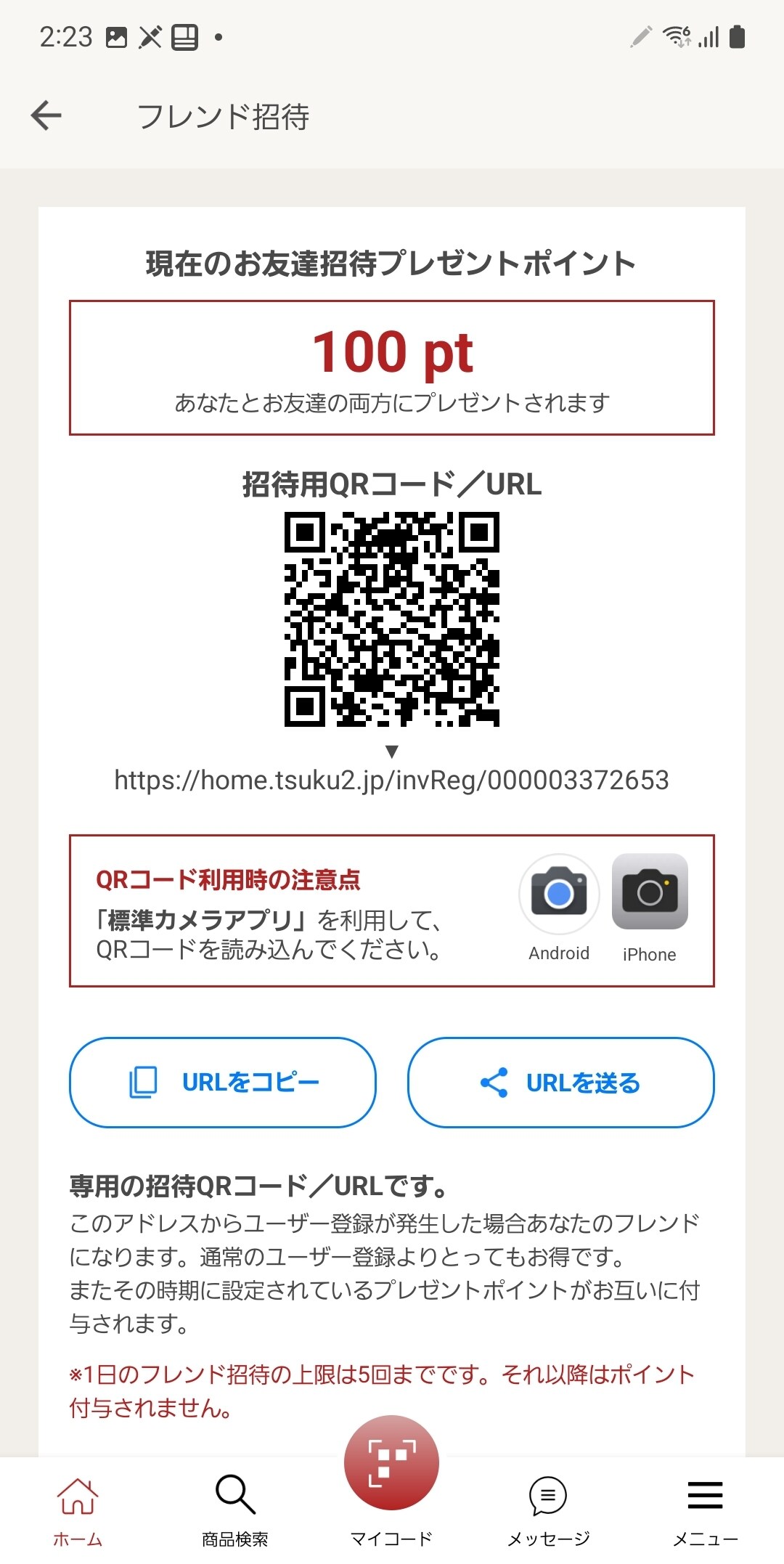Share the link via URLを送る
This screenshot has height=1564, width=784.
click(x=560, y=1082)
